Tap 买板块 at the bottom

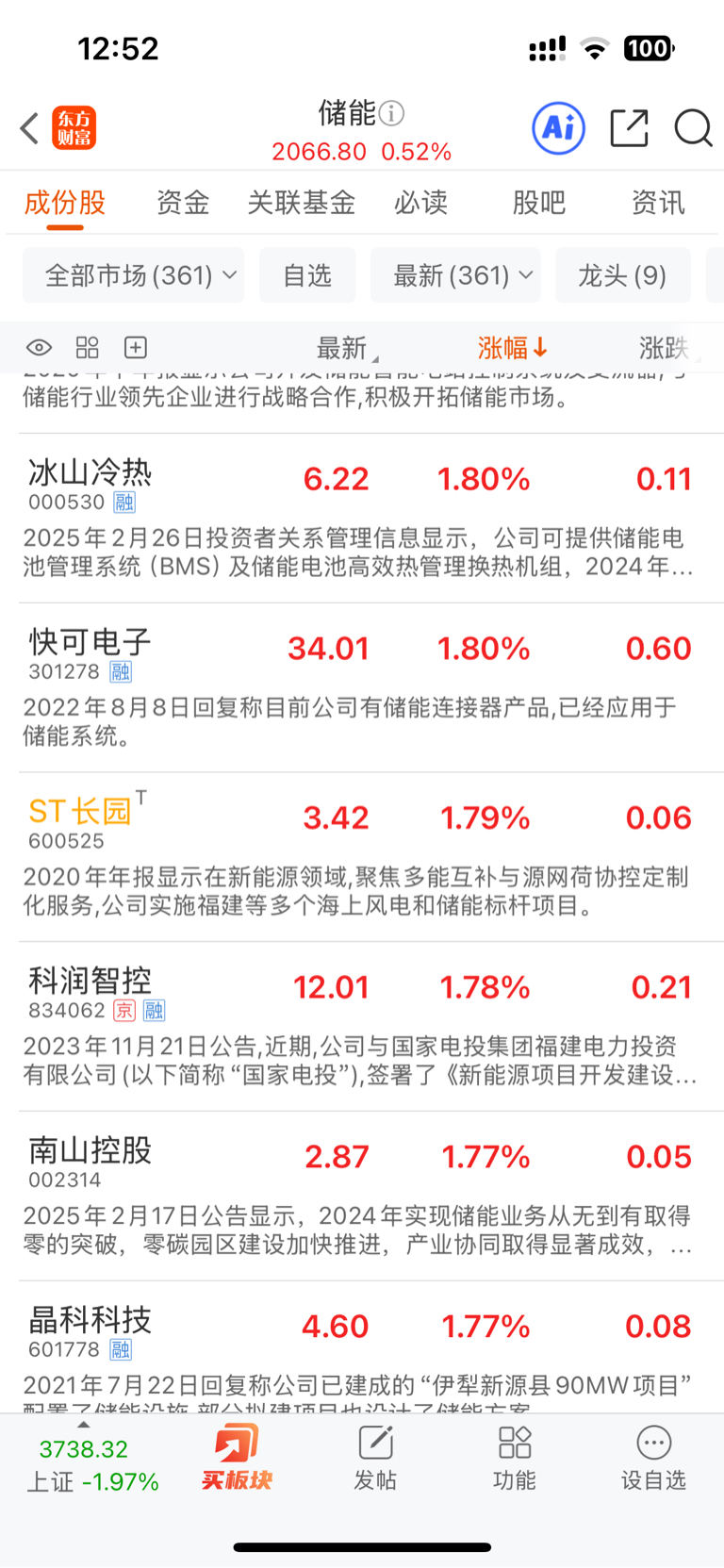[237, 1458]
